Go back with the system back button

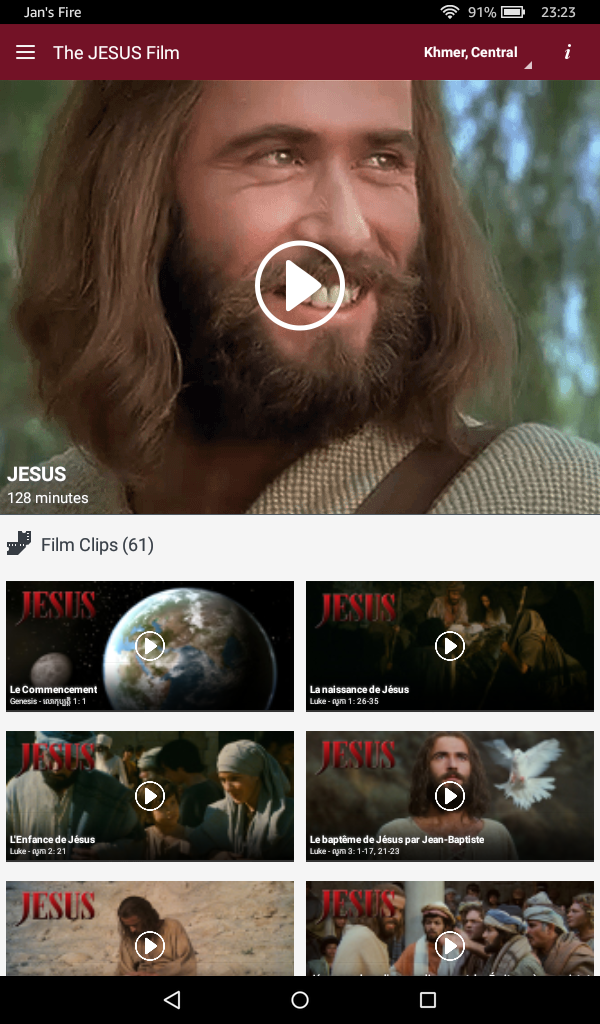click(x=172, y=1000)
